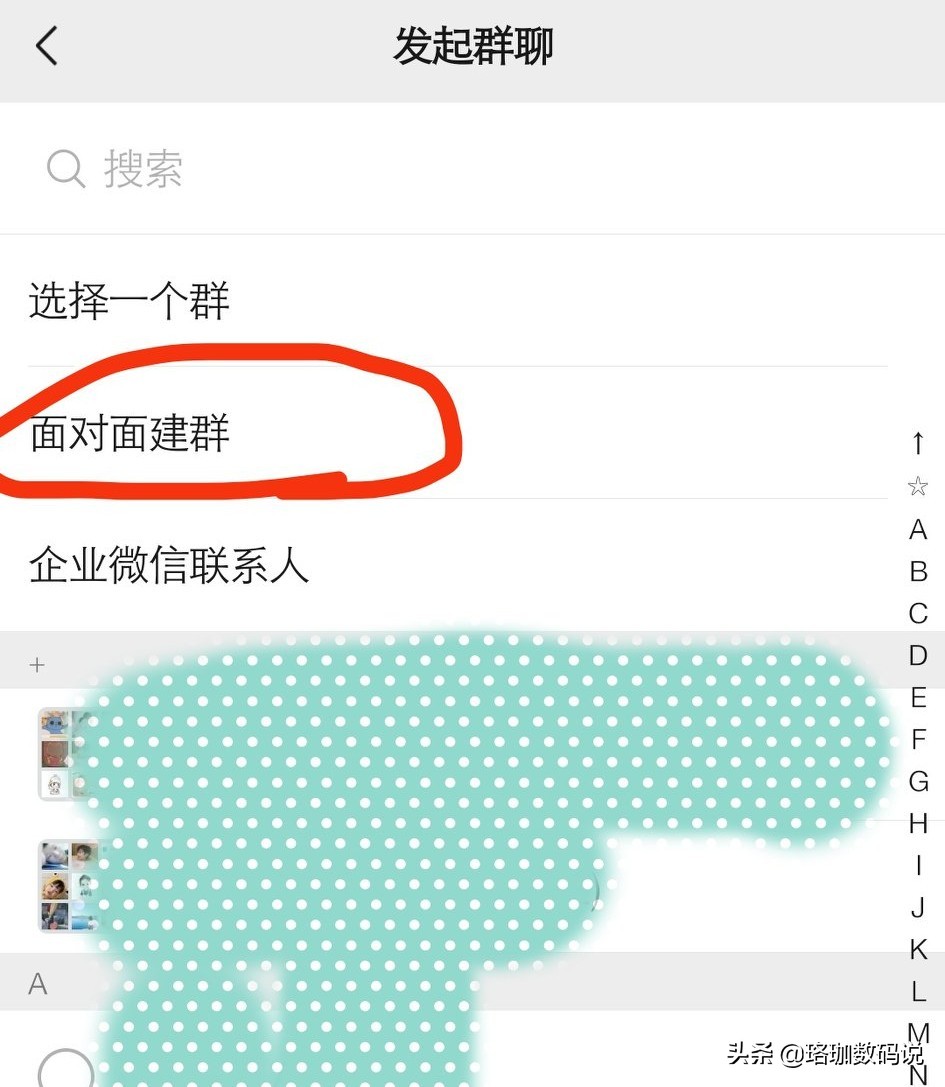This screenshot has height=1087, width=945.
Task: Jump to letter B in index
Action: click(x=918, y=572)
